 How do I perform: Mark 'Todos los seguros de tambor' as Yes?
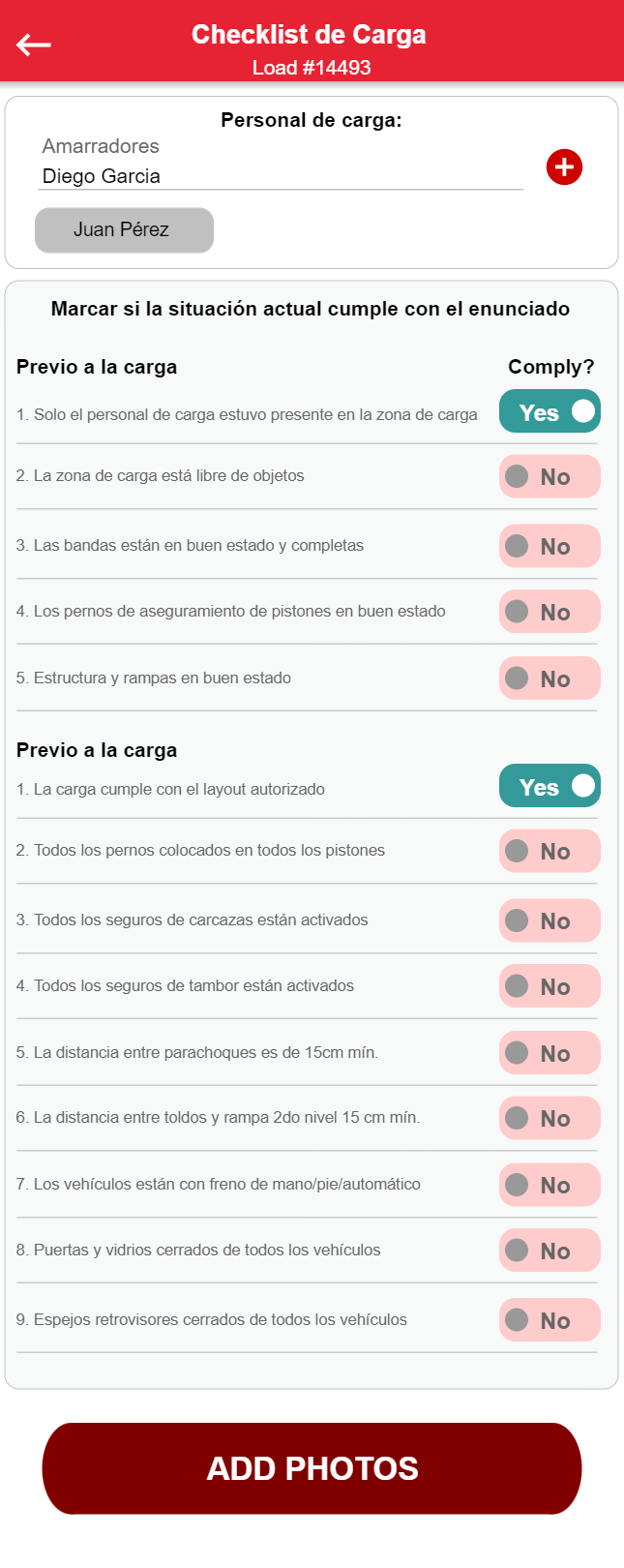pos(550,986)
